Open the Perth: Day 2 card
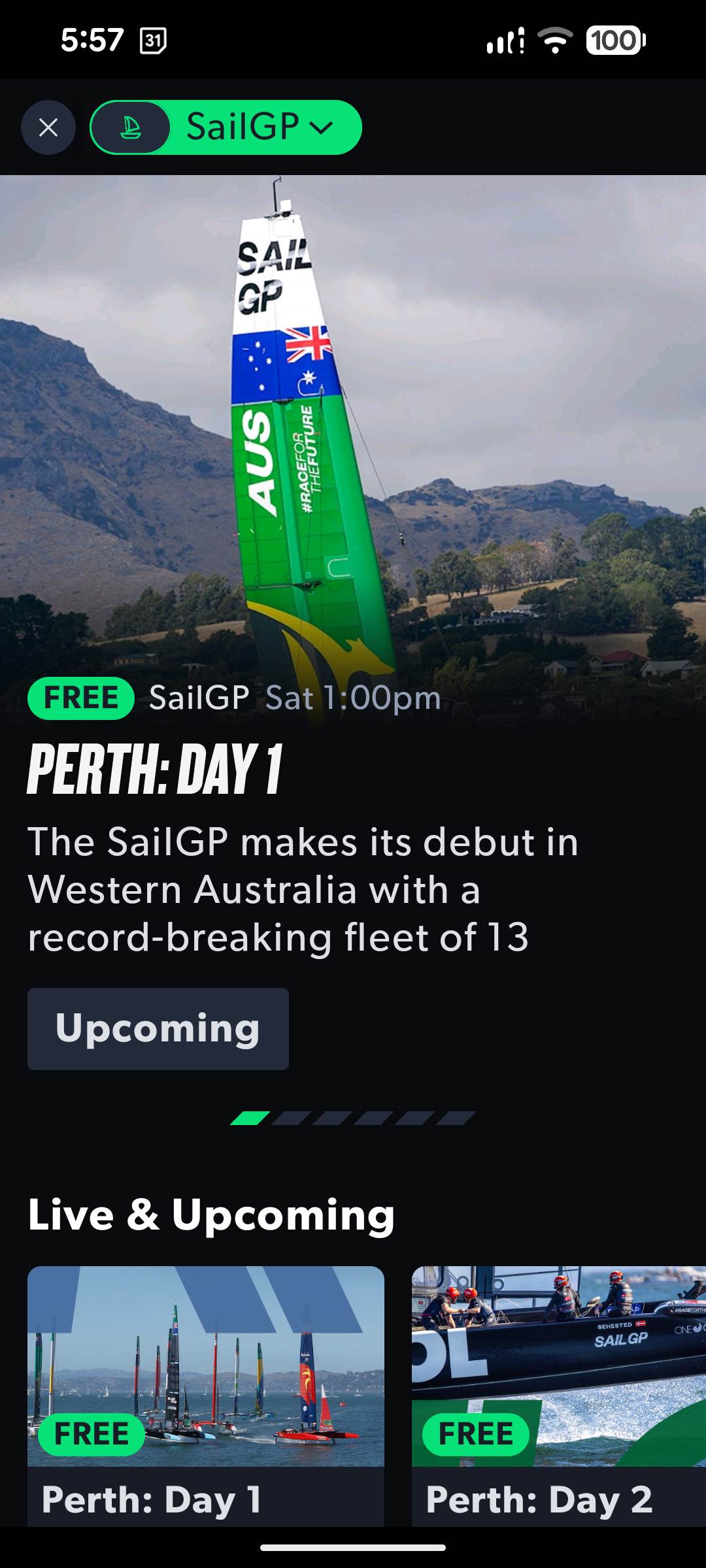Image resolution: width=706 pixels, height=1568 pixels. click(558, 1392)
